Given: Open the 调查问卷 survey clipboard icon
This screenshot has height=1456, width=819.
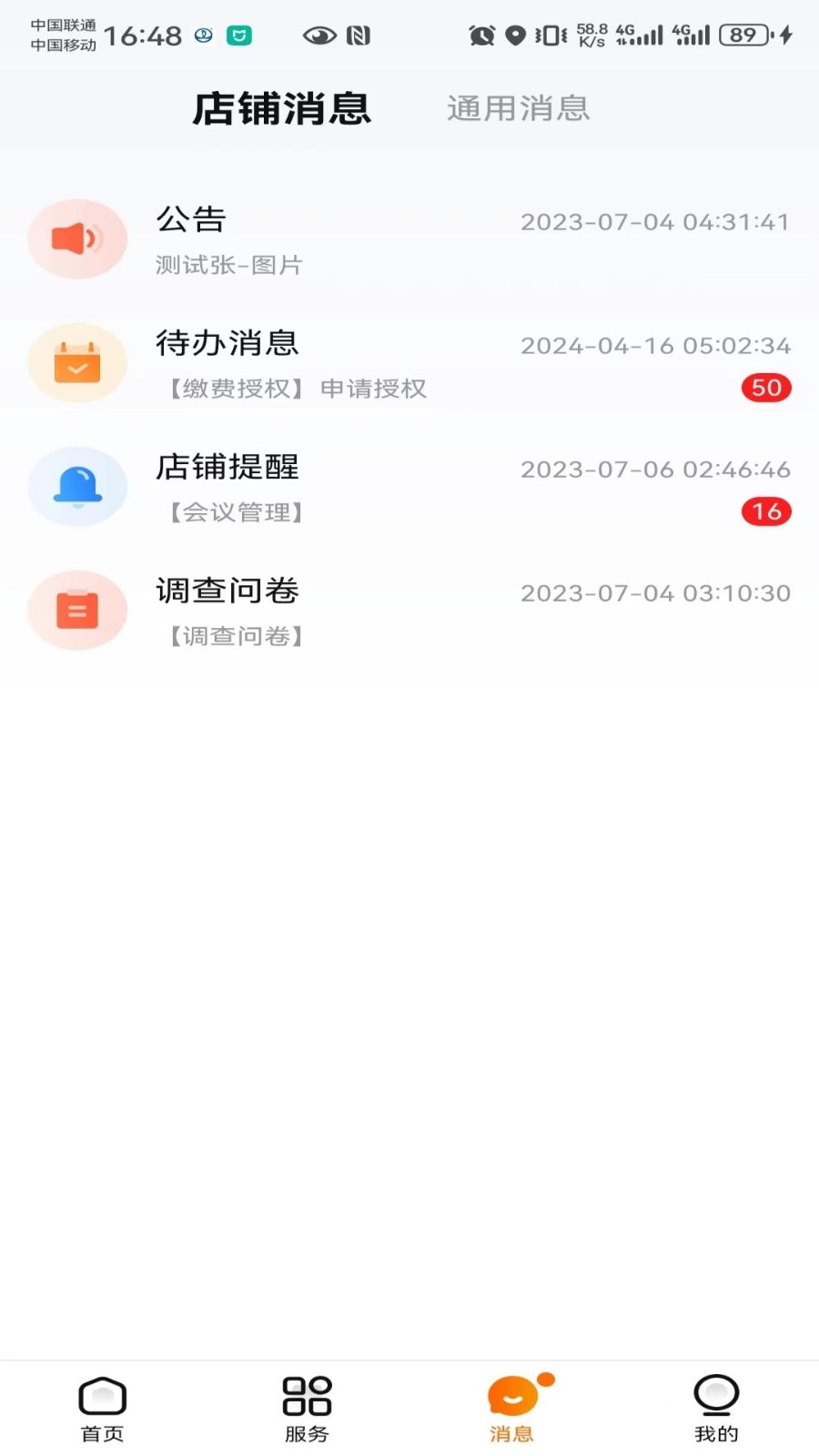Looking at the screenshot, I should pyautogui.click(x=77, y=610).
